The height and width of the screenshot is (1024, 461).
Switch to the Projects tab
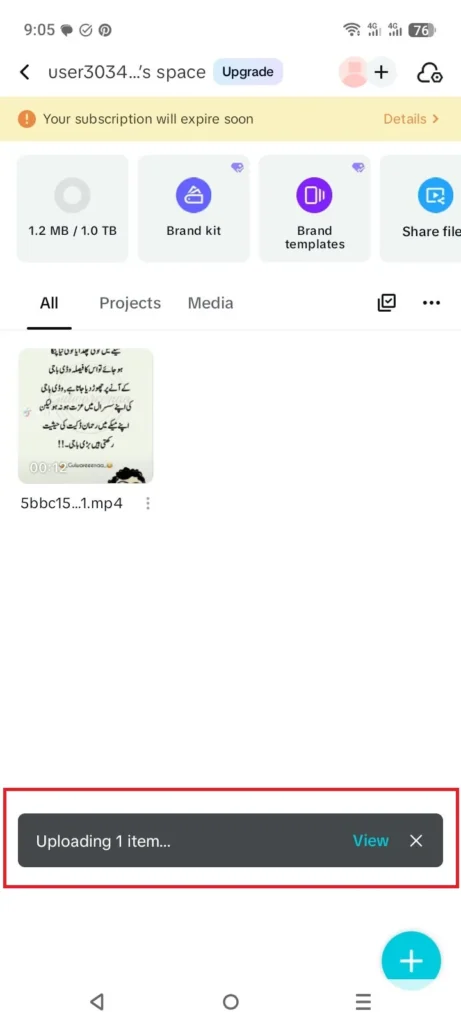pyautogui.click(x=130, y=303)
